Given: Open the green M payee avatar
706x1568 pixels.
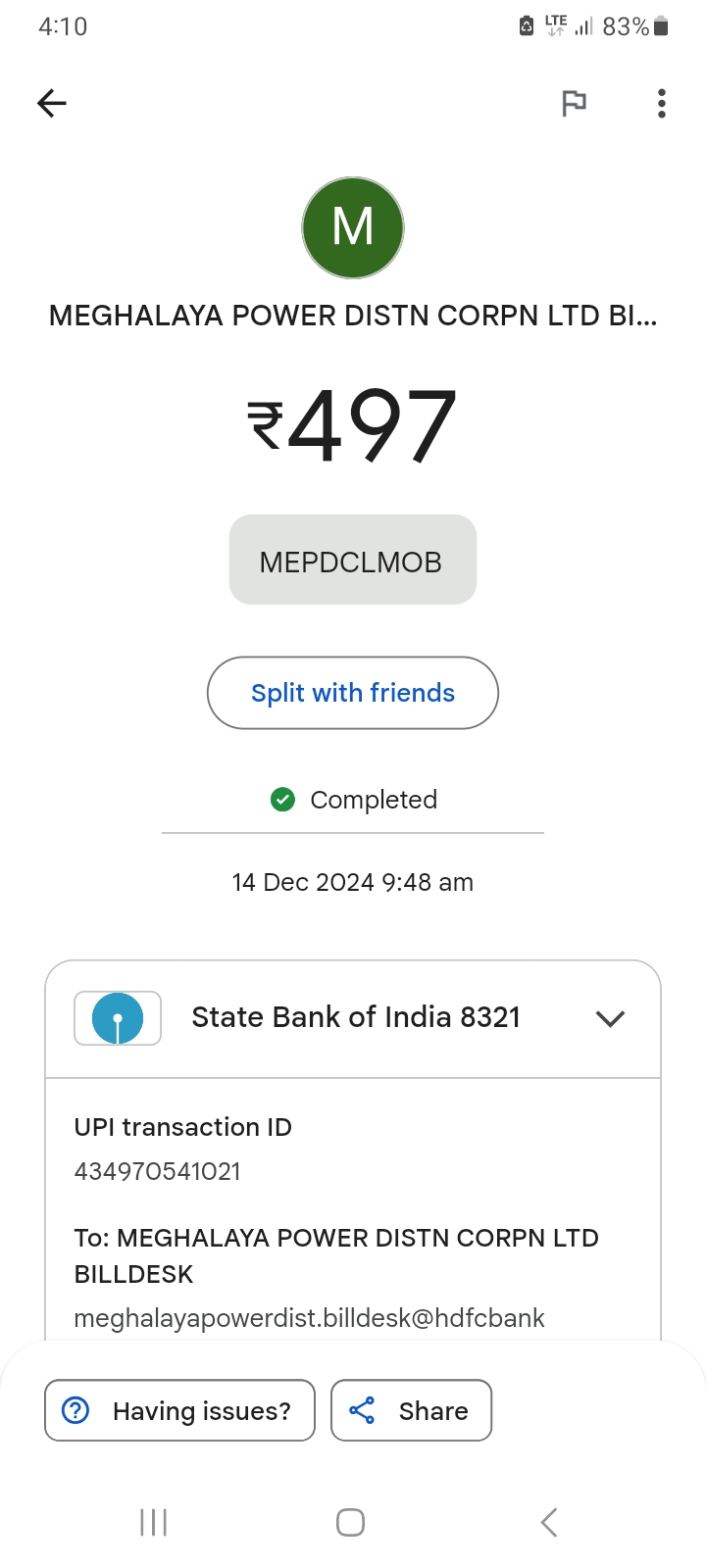Looking at the screenshot, I should pyautogui.click(x=353, y=228).
